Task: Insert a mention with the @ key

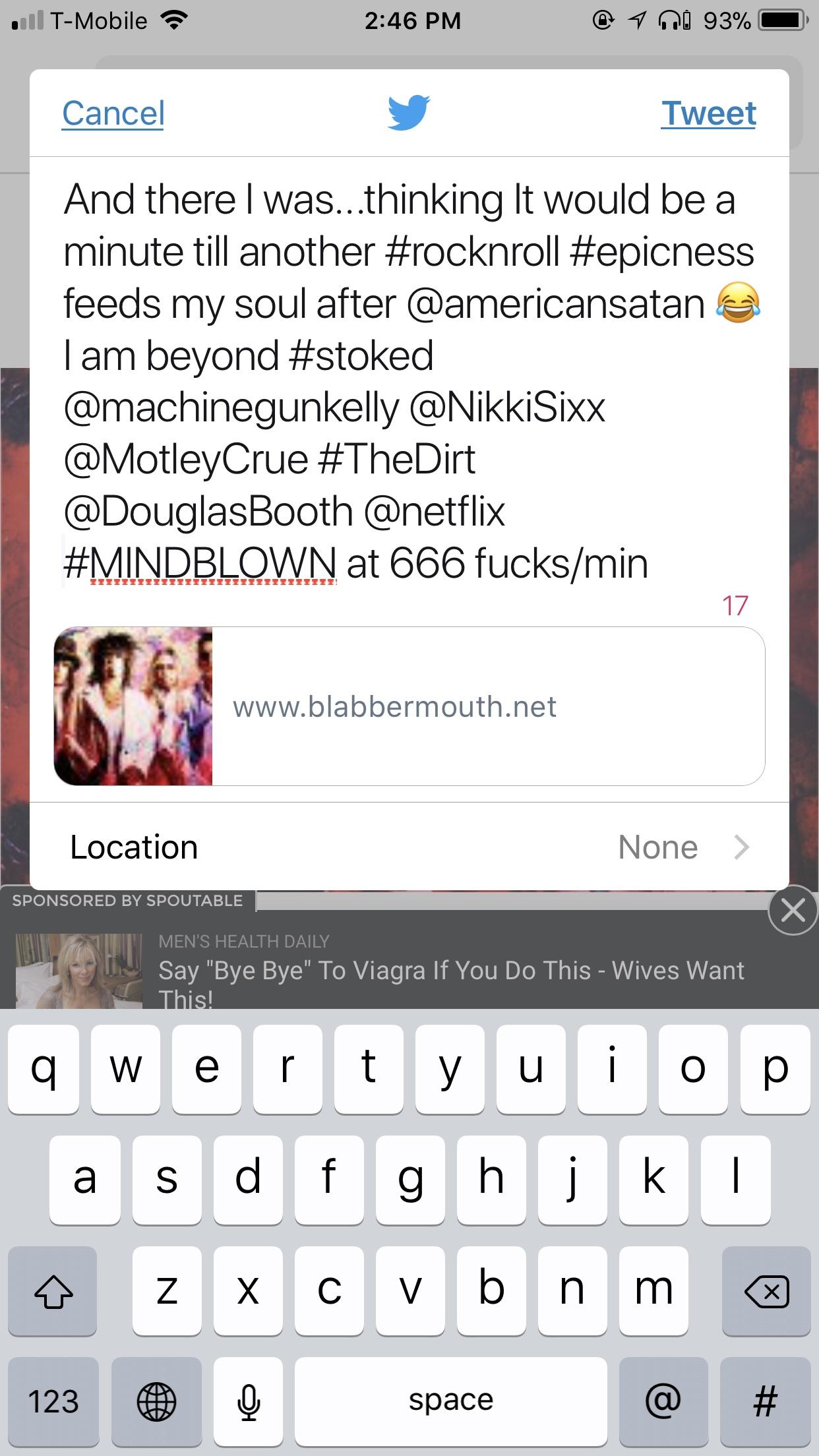Action: 663,1401
